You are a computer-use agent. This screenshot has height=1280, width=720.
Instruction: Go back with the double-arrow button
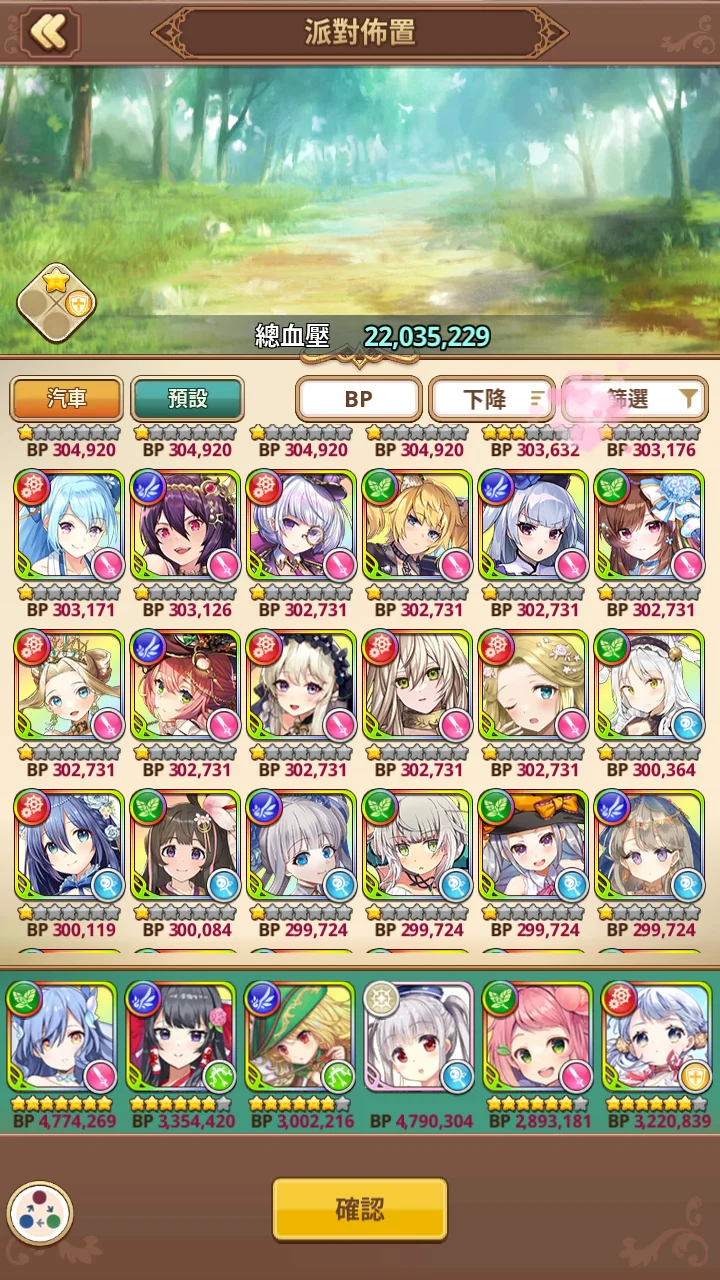(47, 32)
